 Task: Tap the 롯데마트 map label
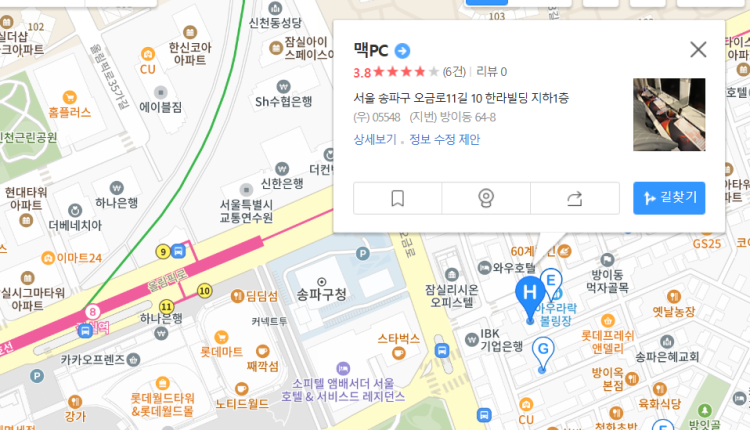pyautogui.click(x=222, y=352)
